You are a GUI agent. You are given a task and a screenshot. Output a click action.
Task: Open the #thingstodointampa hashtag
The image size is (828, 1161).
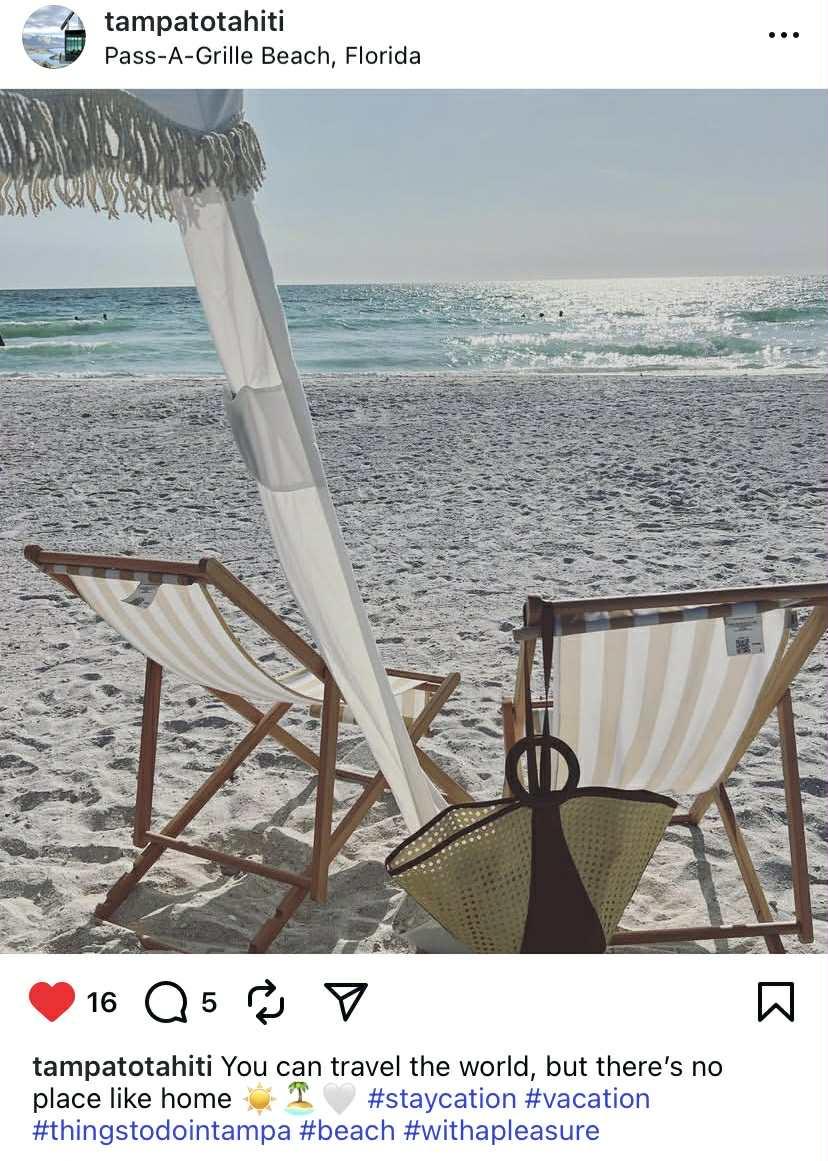(162, 1131)
